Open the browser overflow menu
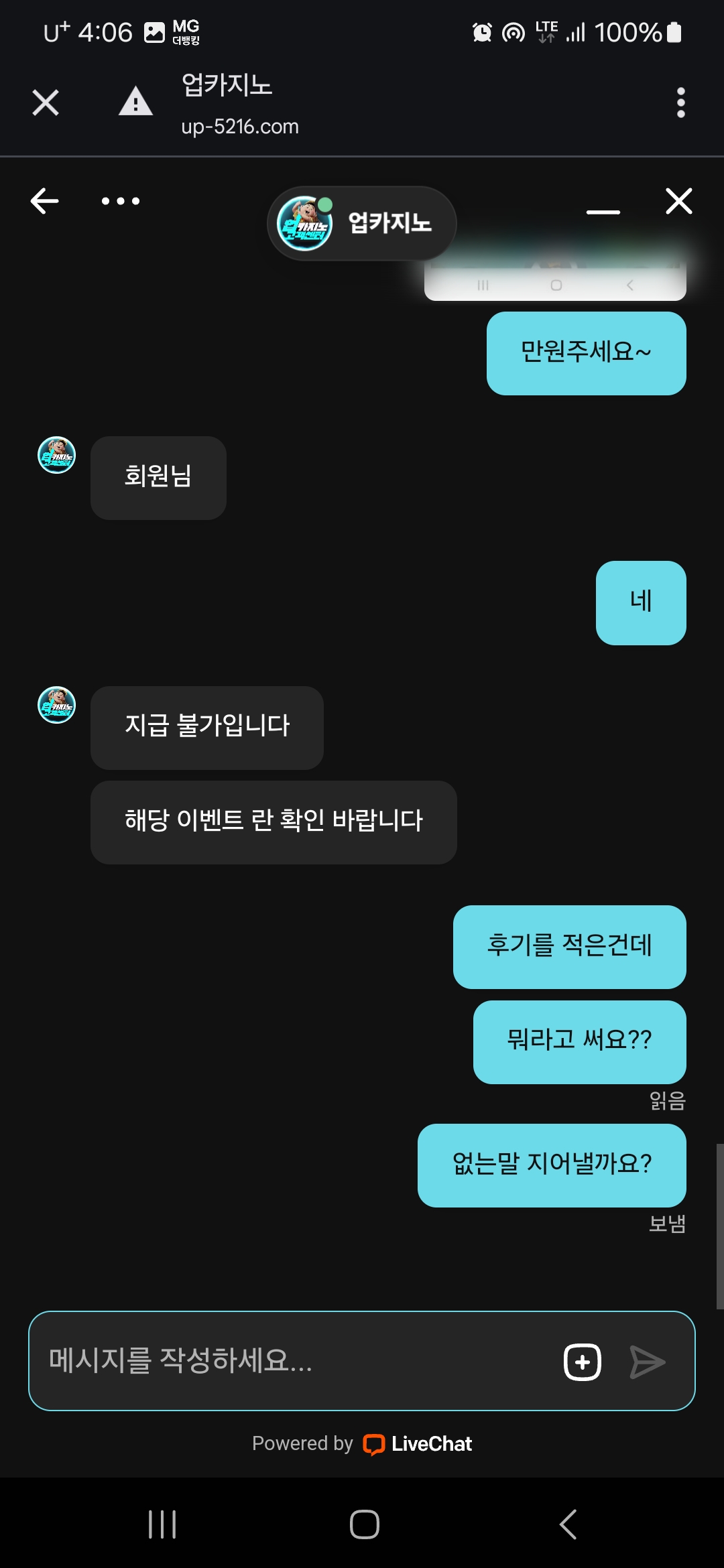Viewport: 724px width, 1568px height. coord(680,103)
